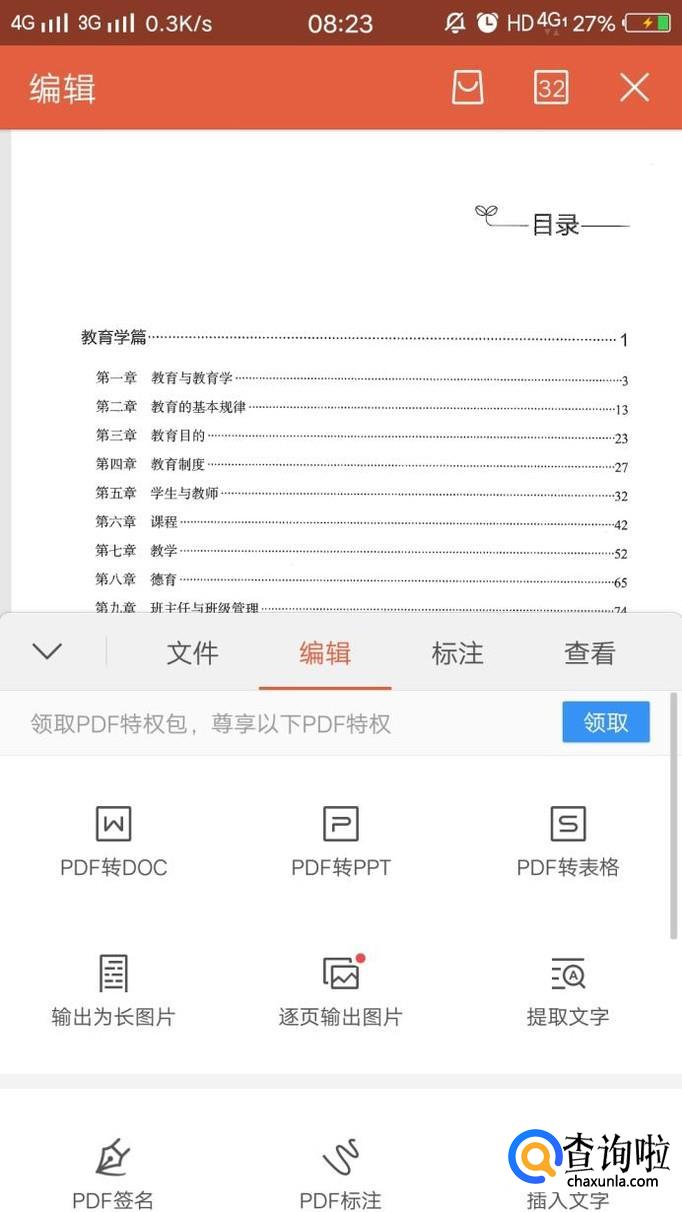
Task: Switch to the 文件 tab
Action: [x=192, y=653]
